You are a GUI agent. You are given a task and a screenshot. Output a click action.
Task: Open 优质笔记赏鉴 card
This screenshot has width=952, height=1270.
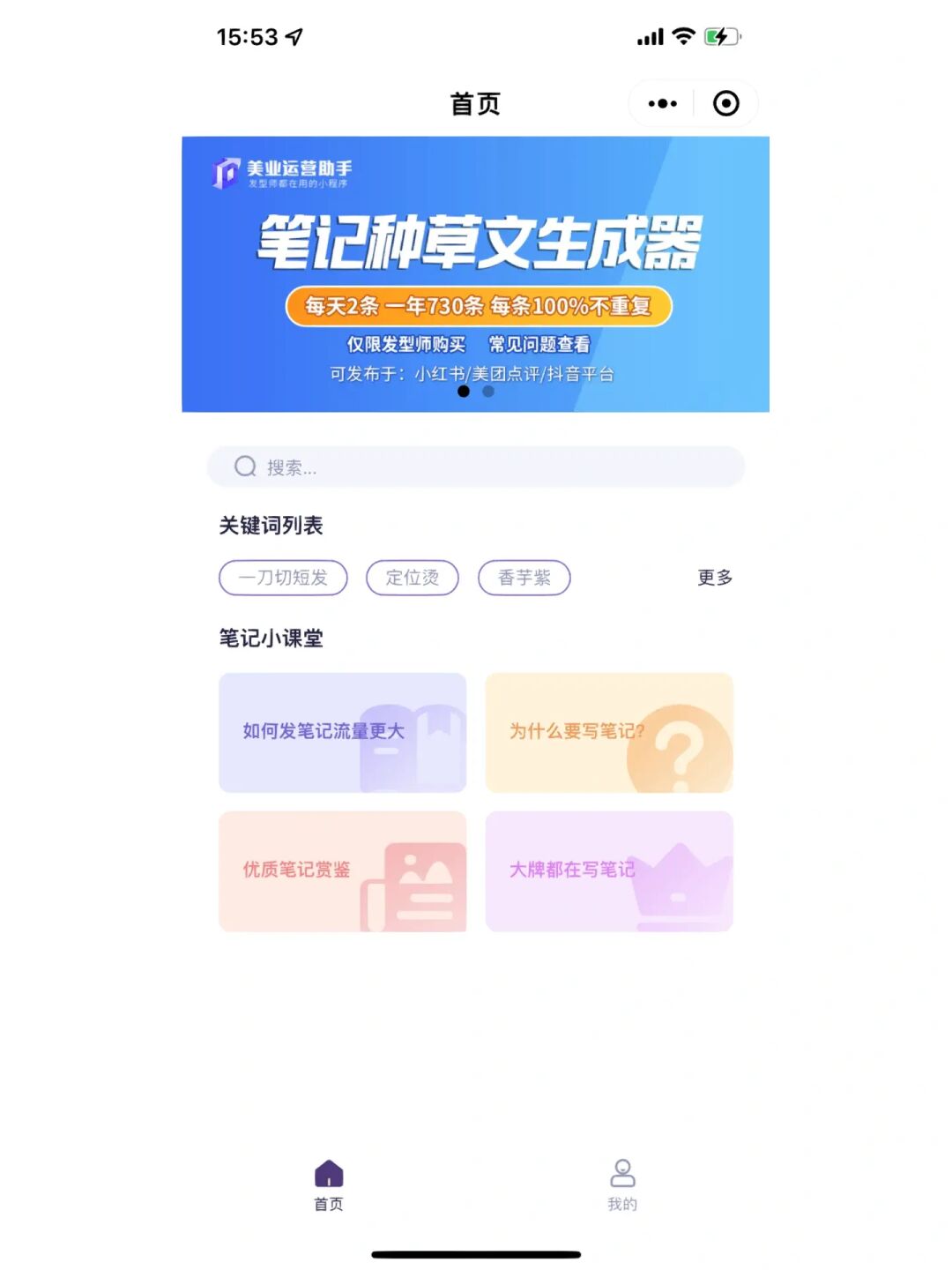click(342, 870)
